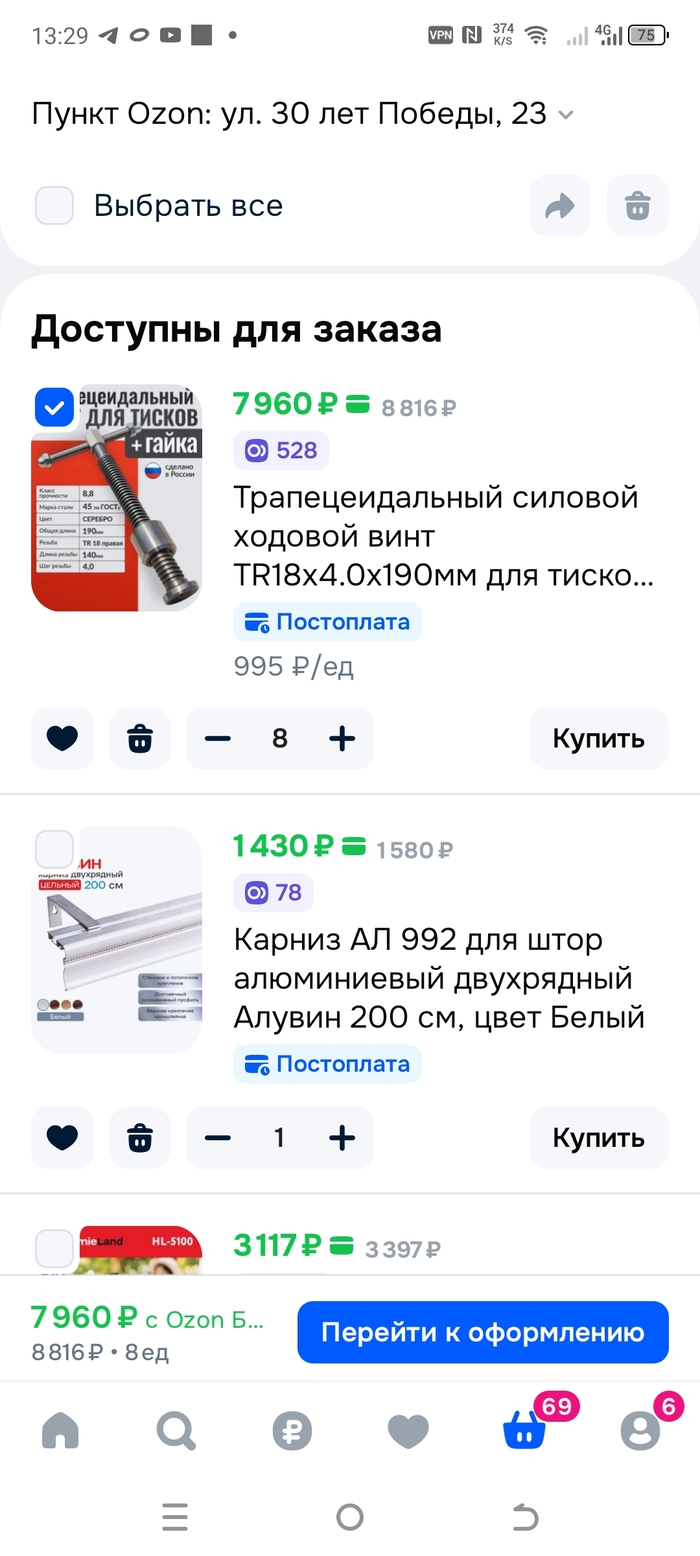Open the favorites heart tab
This screenshot has width=700, height=1556.
pos(408,1432)
